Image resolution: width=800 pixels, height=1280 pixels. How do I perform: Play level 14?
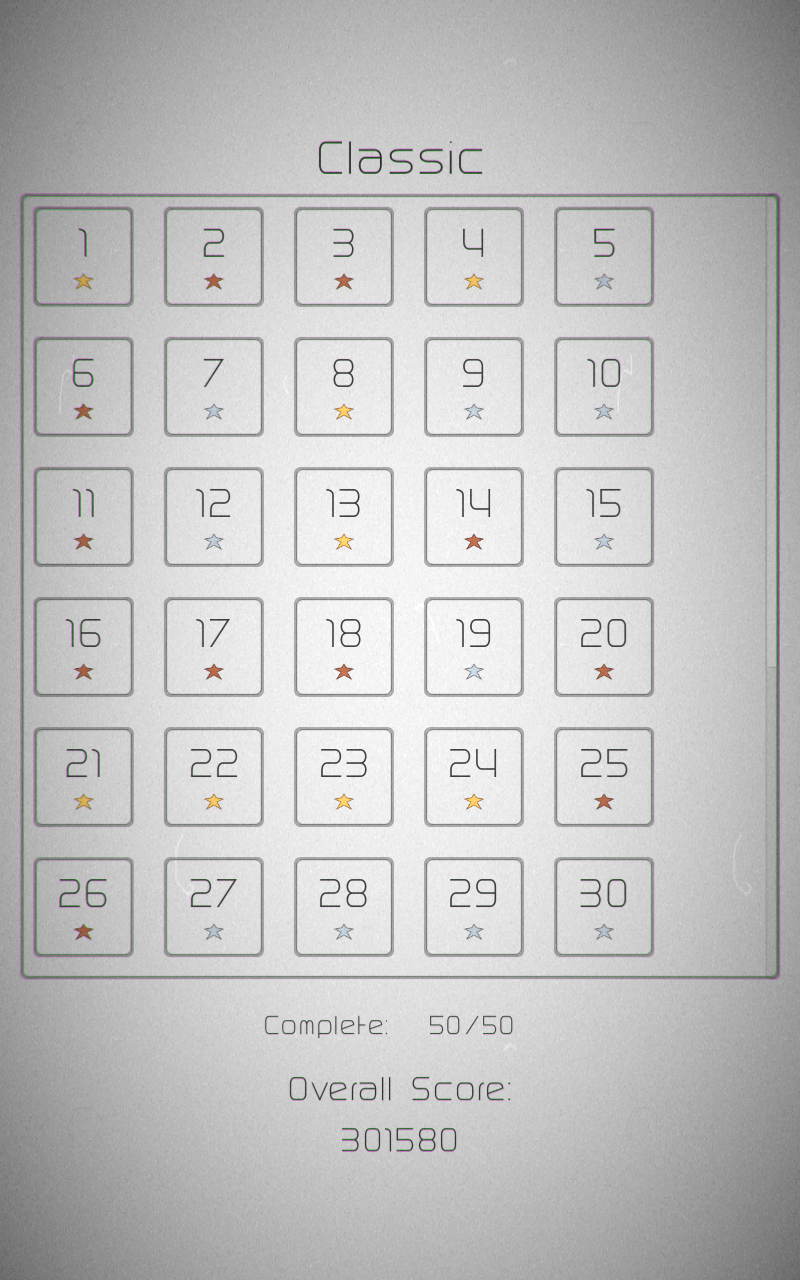pyautogui.click(x=474, y=517)
